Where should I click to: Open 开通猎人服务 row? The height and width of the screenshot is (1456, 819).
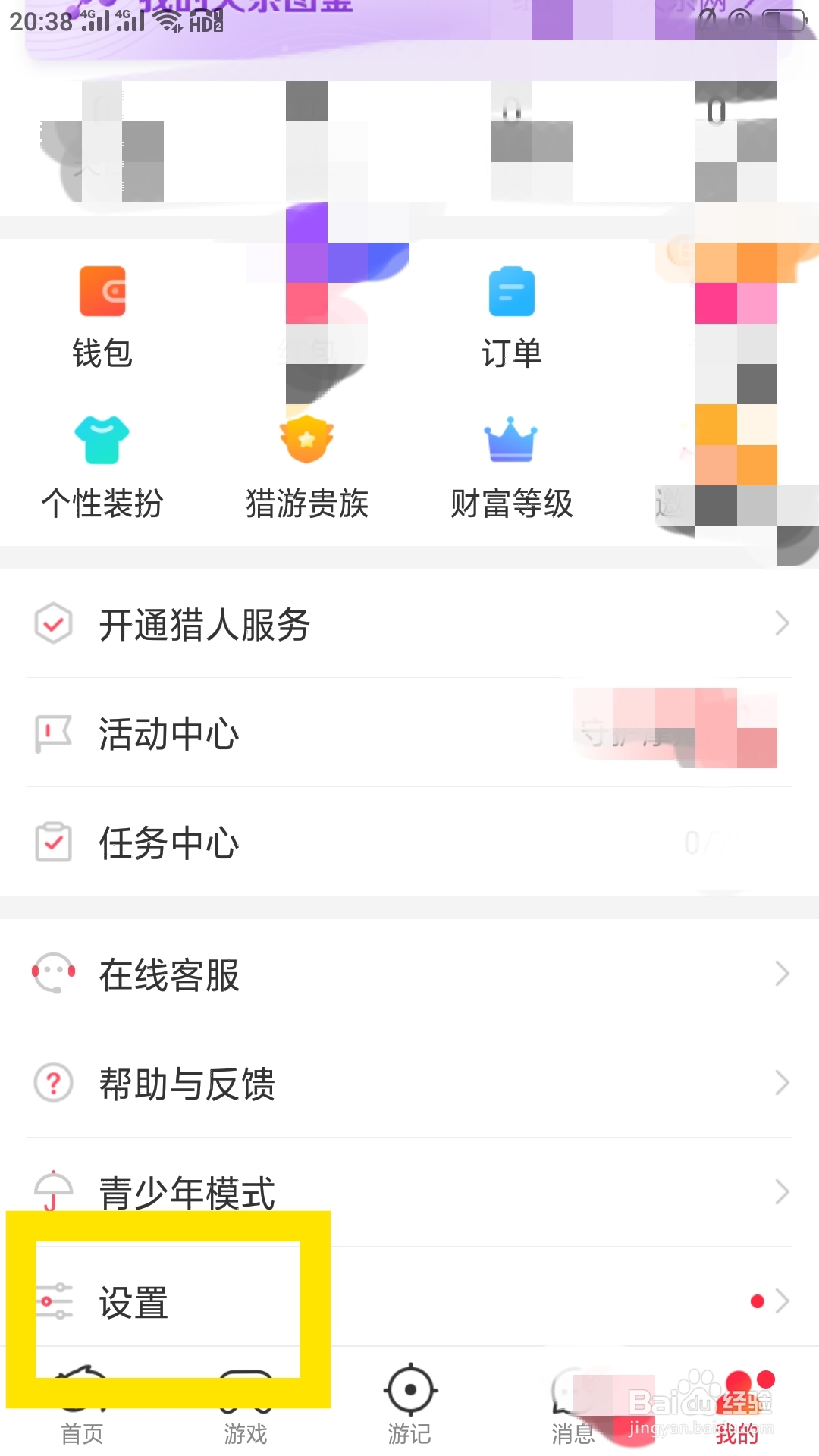409,624
